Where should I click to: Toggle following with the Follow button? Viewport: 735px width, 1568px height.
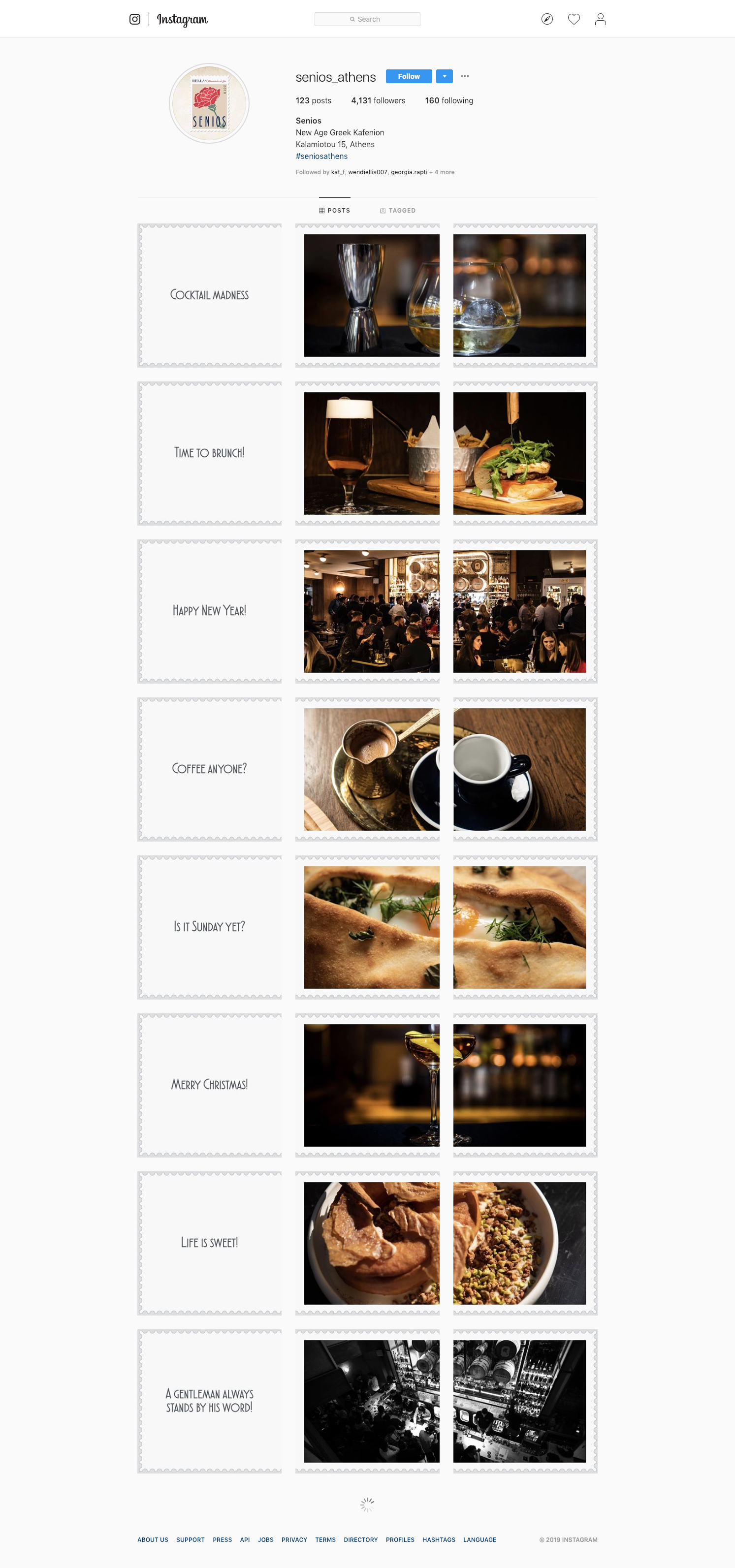coord(409,76)
